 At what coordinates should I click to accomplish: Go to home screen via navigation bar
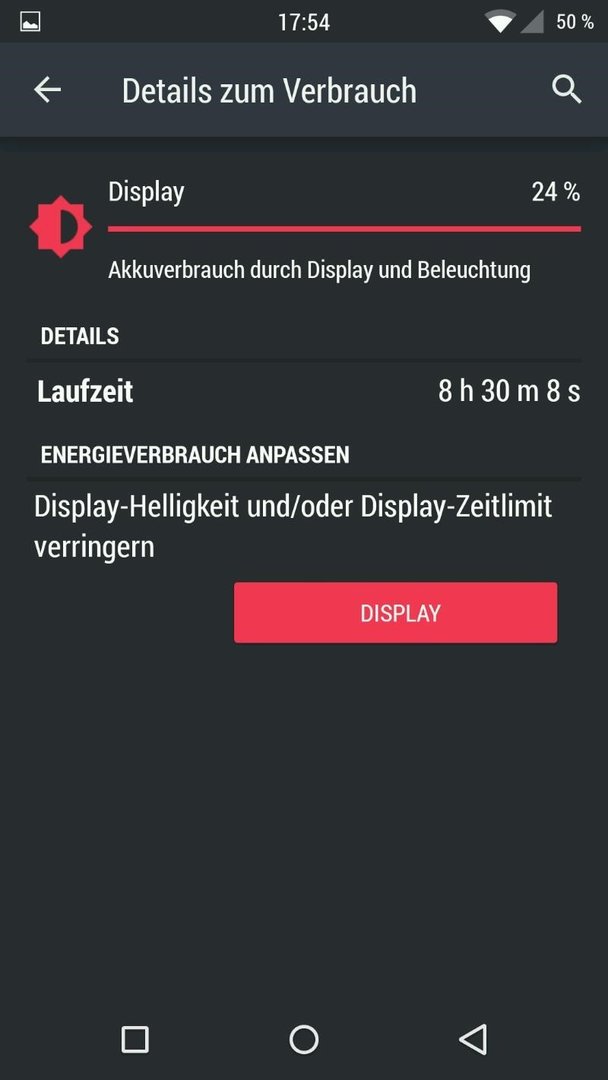(304, 1039)
